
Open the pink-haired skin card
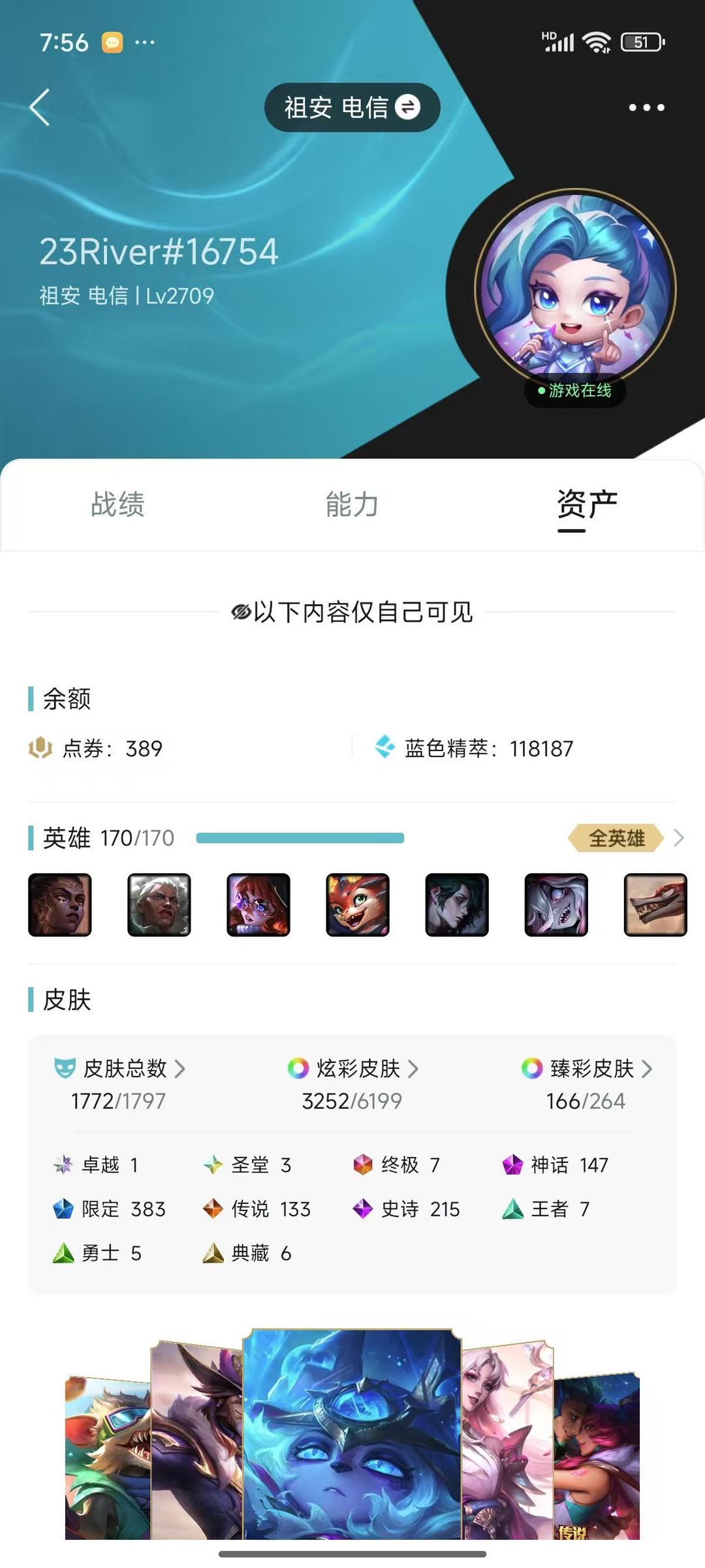point(506,1442)
